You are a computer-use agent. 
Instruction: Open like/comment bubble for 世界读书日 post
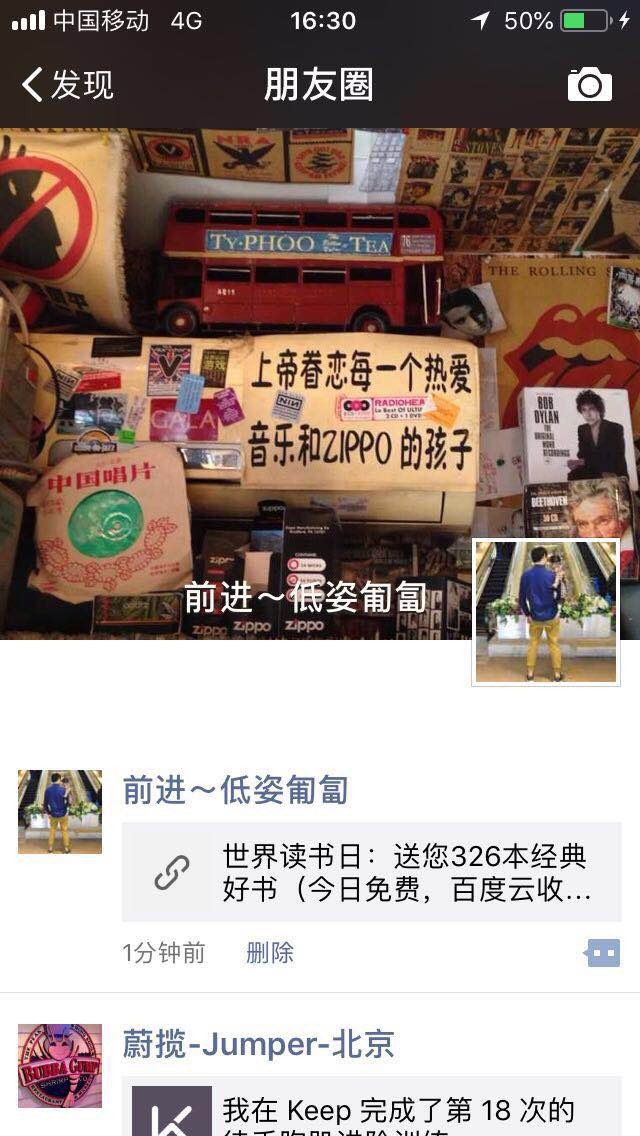[603, 953]
